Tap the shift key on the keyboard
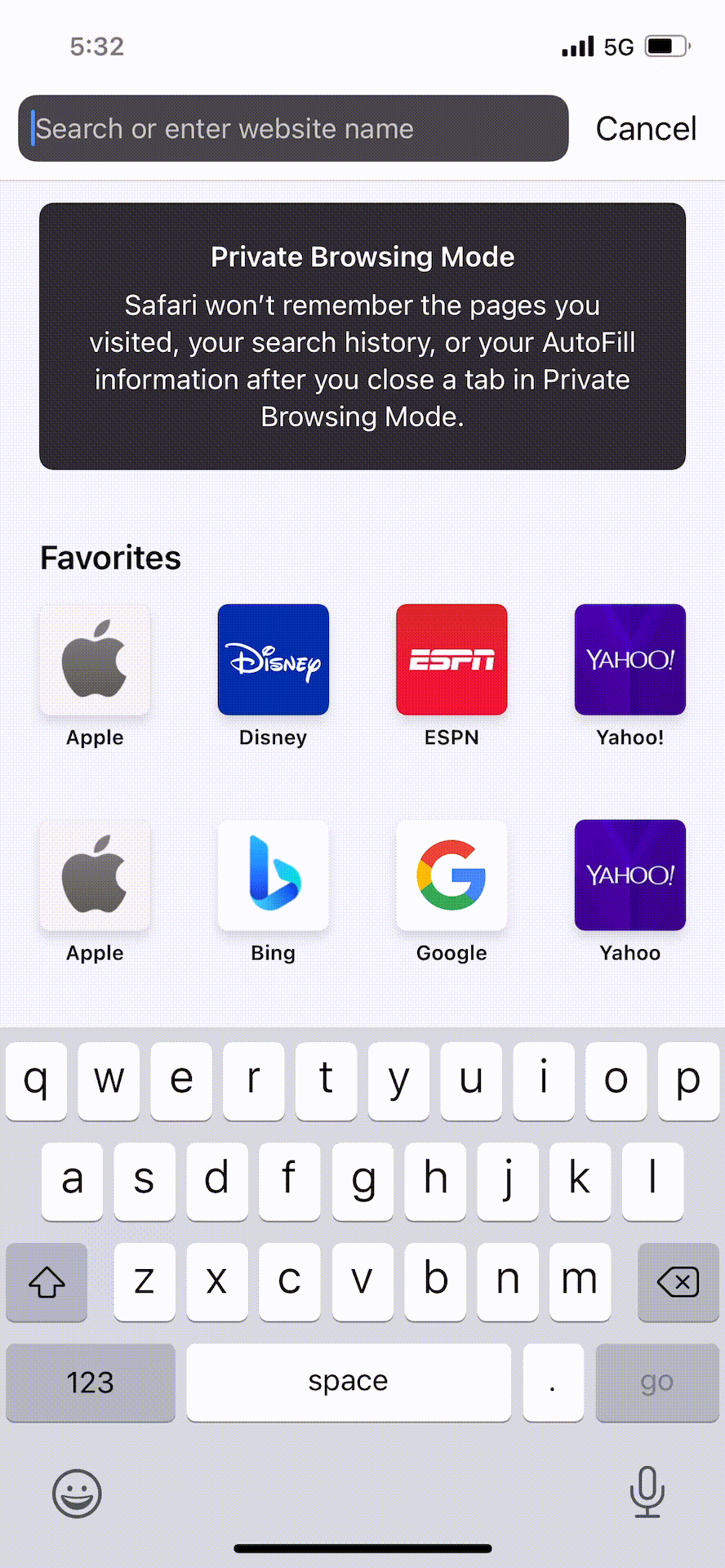The height and width of the screenshot is (1568, 725). tap(47, 1282)
